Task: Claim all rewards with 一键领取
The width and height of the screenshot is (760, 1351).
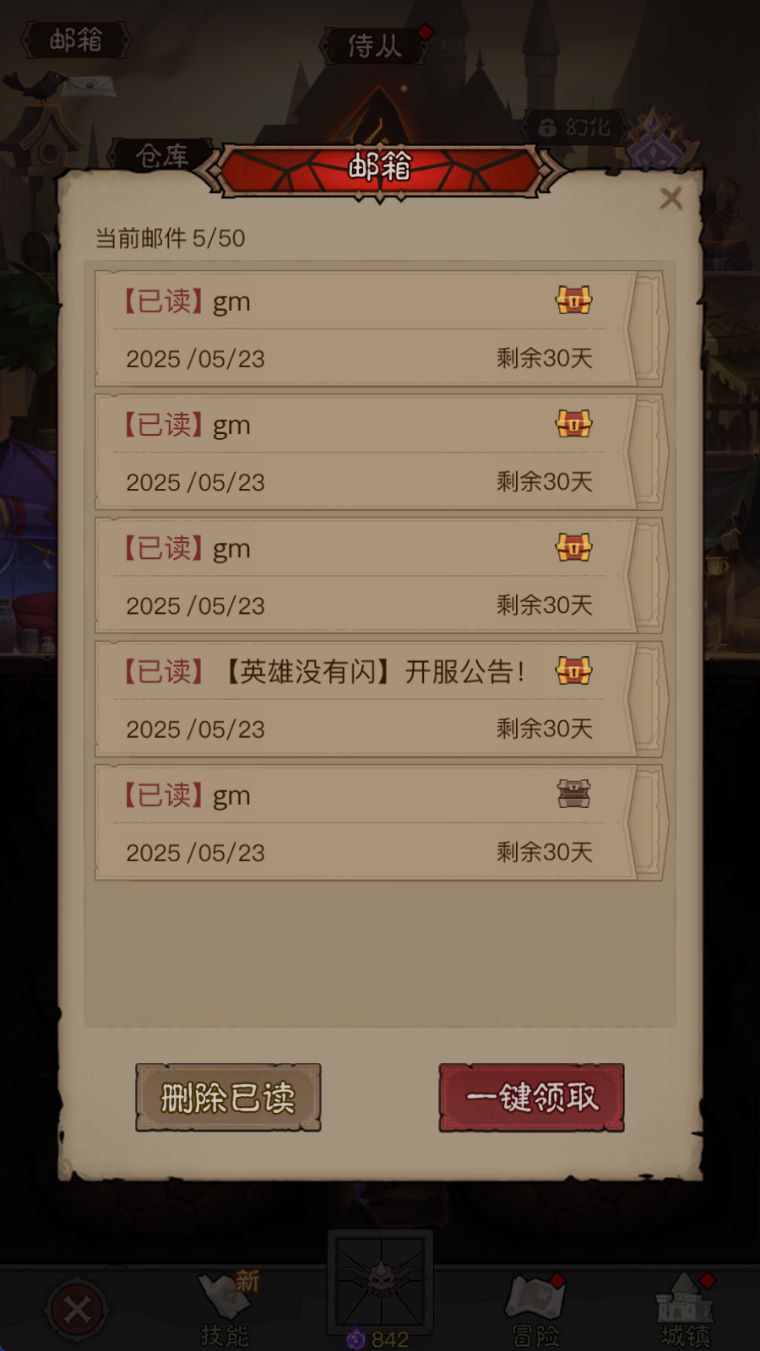Action: coord(531,1097)
